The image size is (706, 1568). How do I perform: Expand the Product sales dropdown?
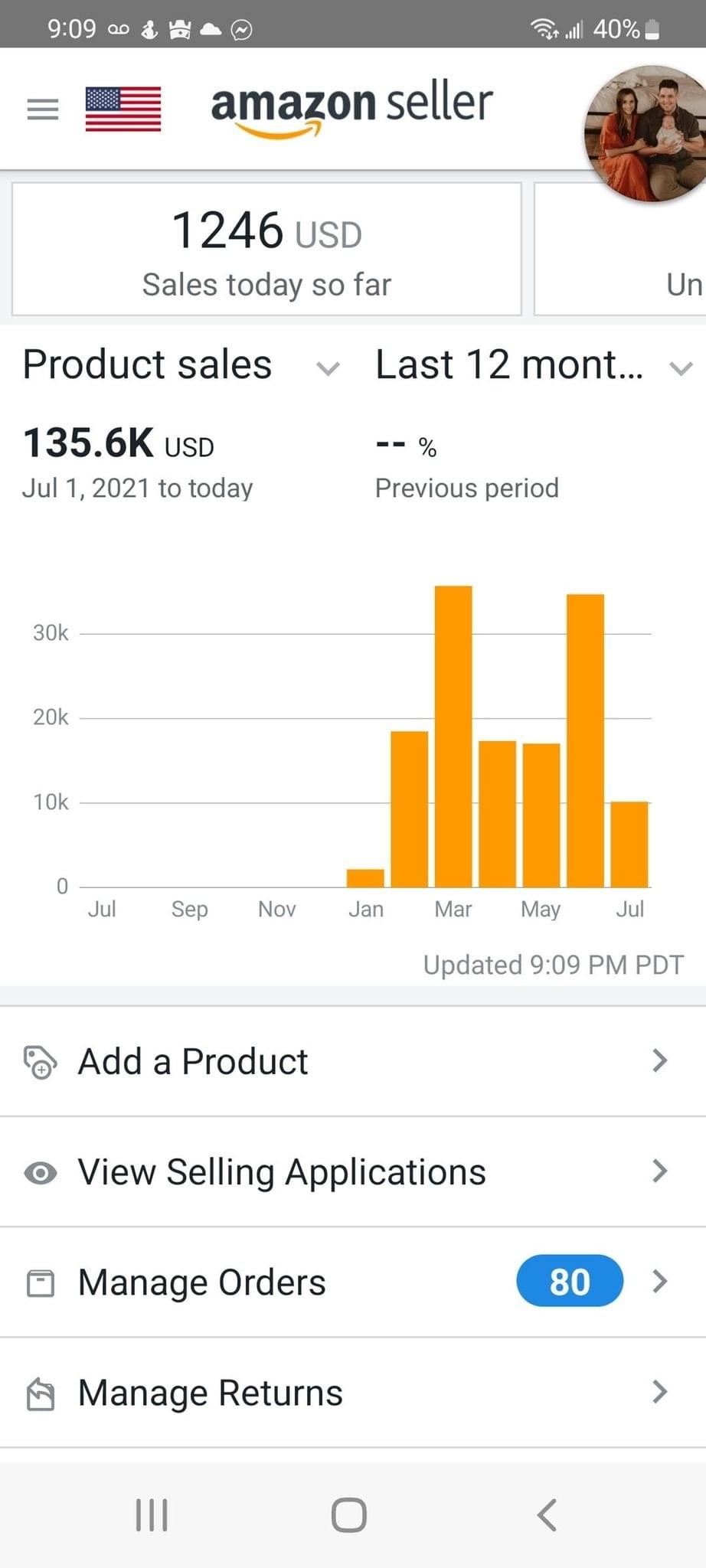tap(181, 365)
